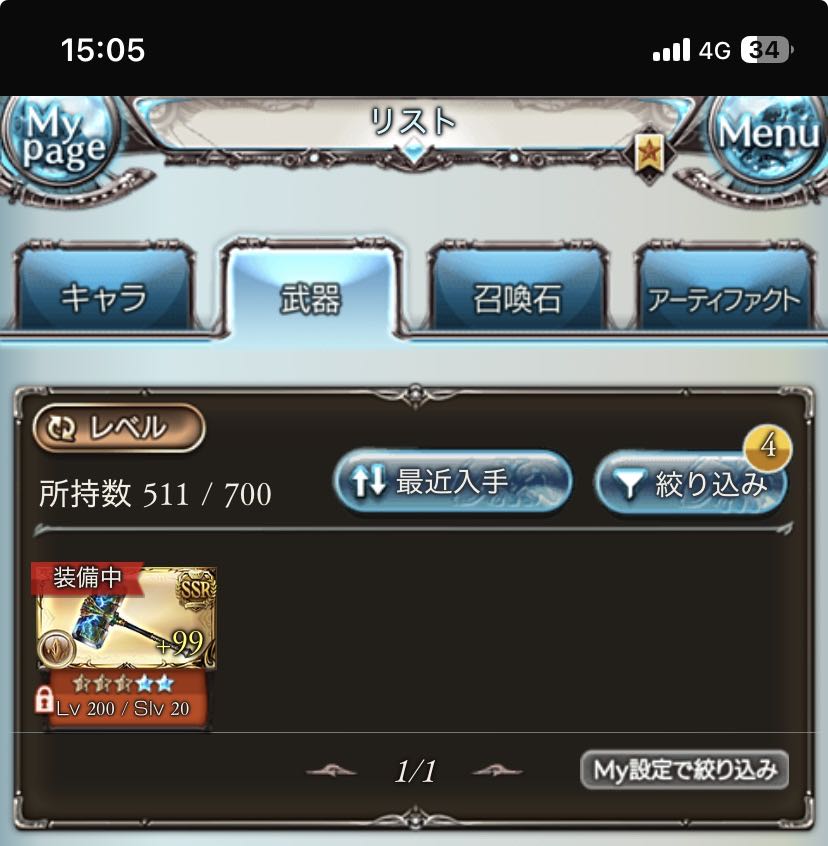
Task: Select the 武器 tab
Action: [310, 297]
